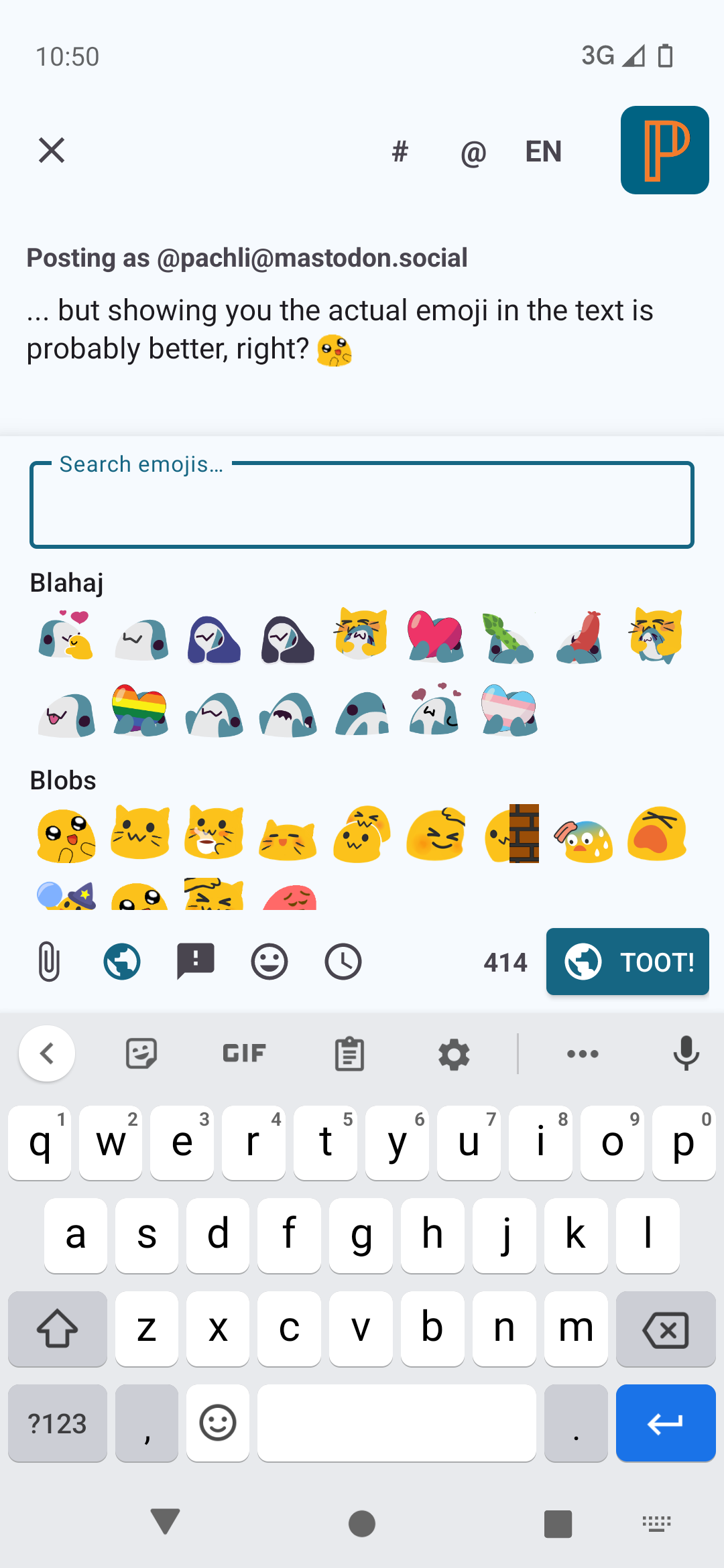Screen dimensions: 724x1568
Task: Insert a hashtag with the # button
Action: coord(400,151)
